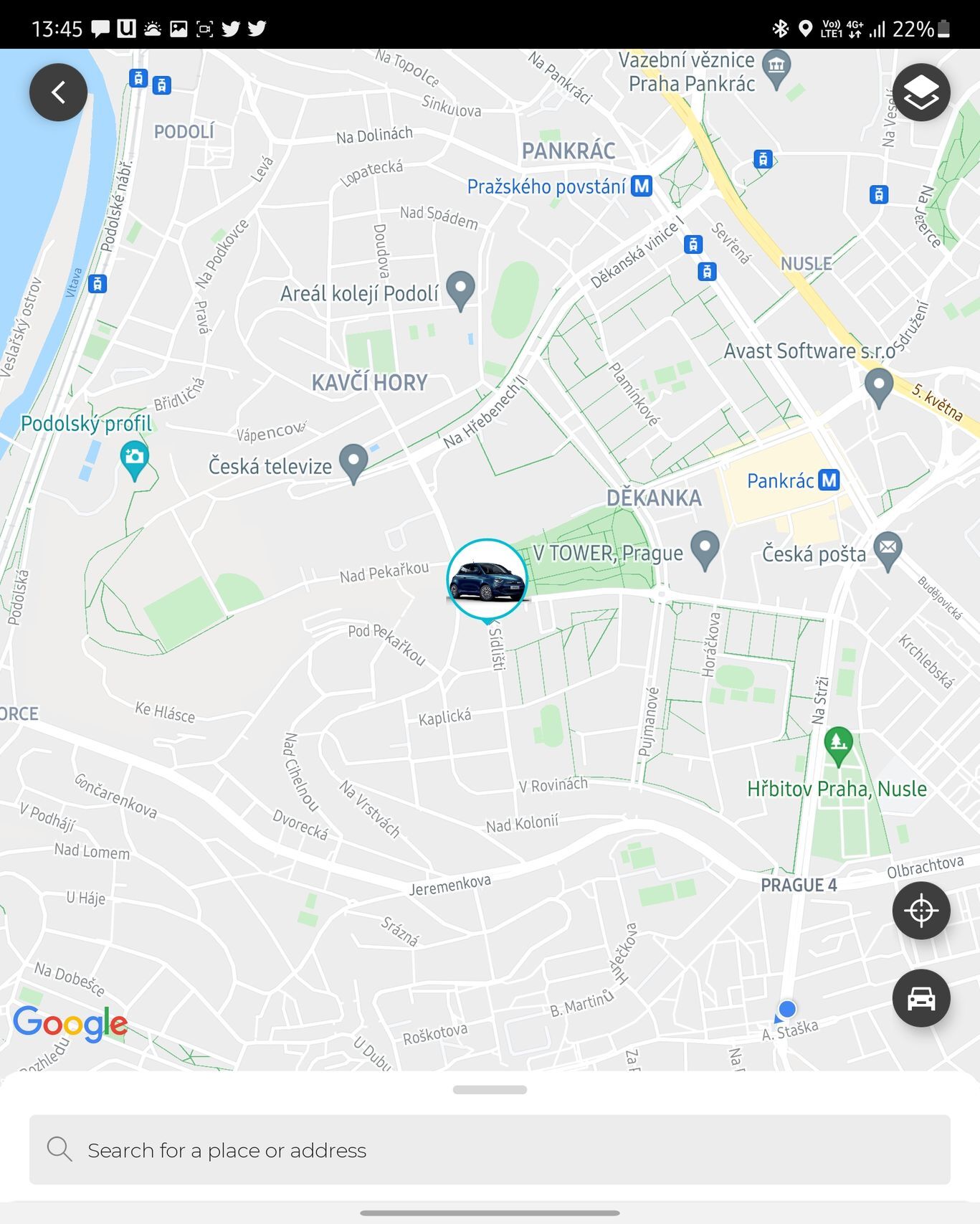Screen dimensions: 980x1224
Task: Open Pražského povstání metro marker
Action: (x=642, y=186)
